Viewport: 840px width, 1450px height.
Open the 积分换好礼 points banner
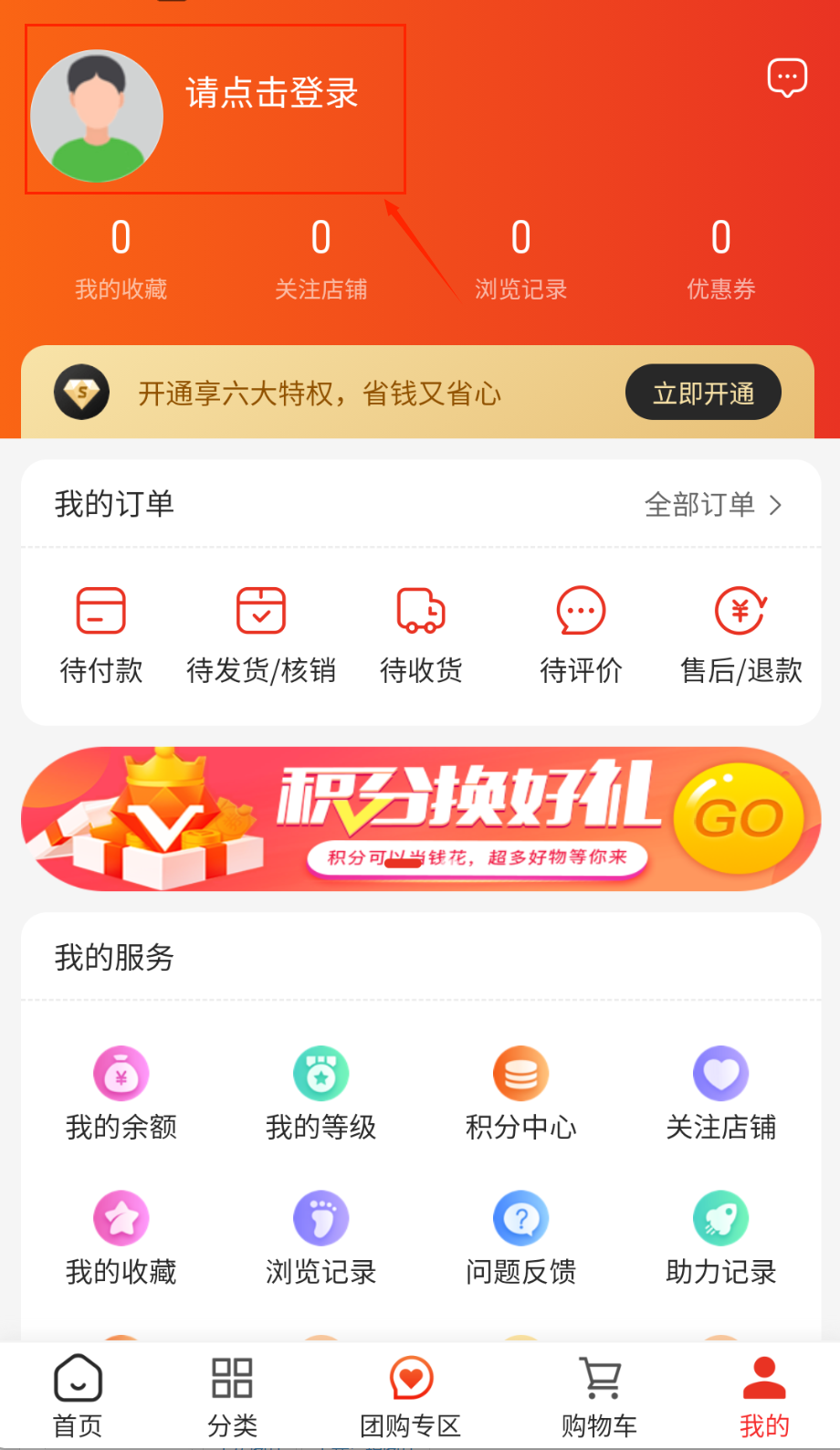(420, 819)
